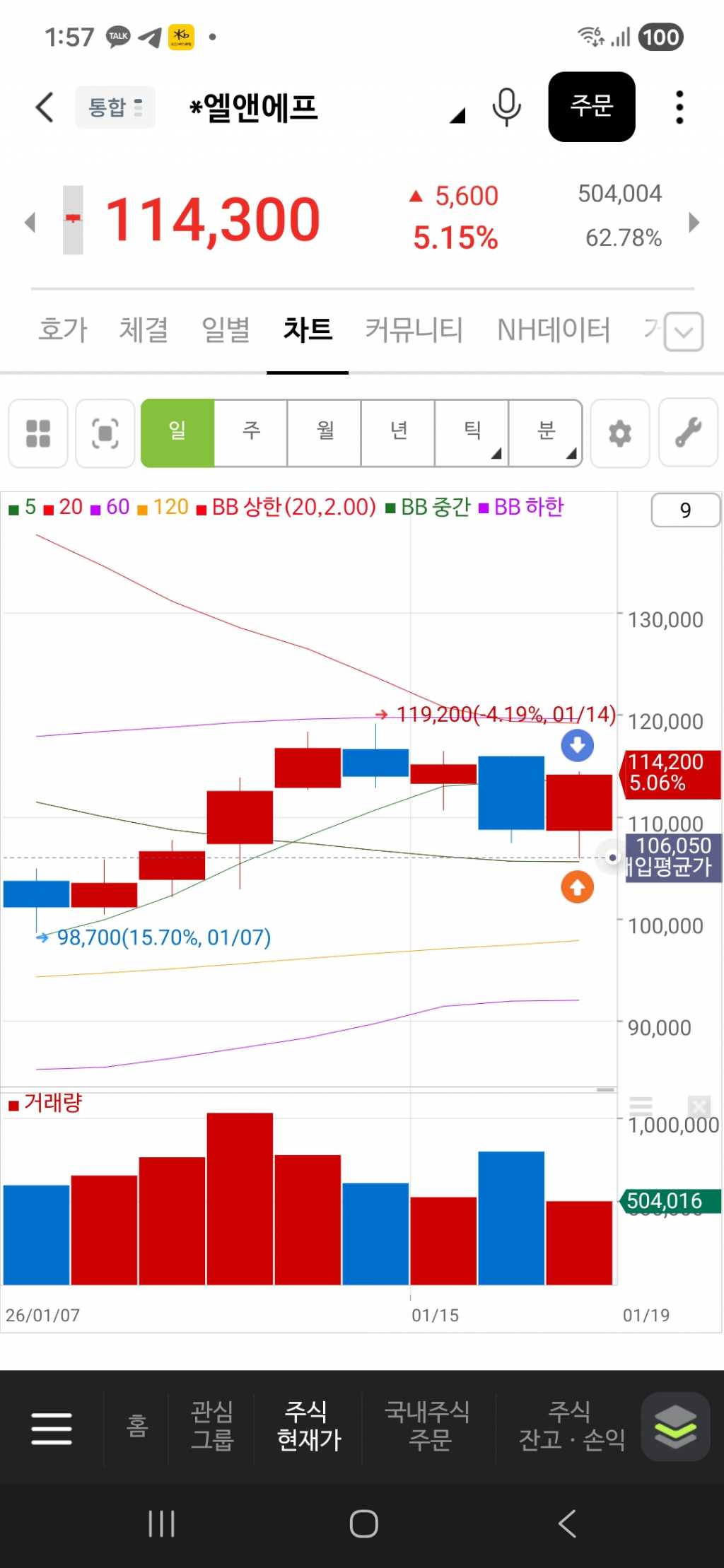Image resolution: width=724 pixels, height=1568 pixels.
Task: Expand the tab list with the chevron
Action: tap(684, 332)
